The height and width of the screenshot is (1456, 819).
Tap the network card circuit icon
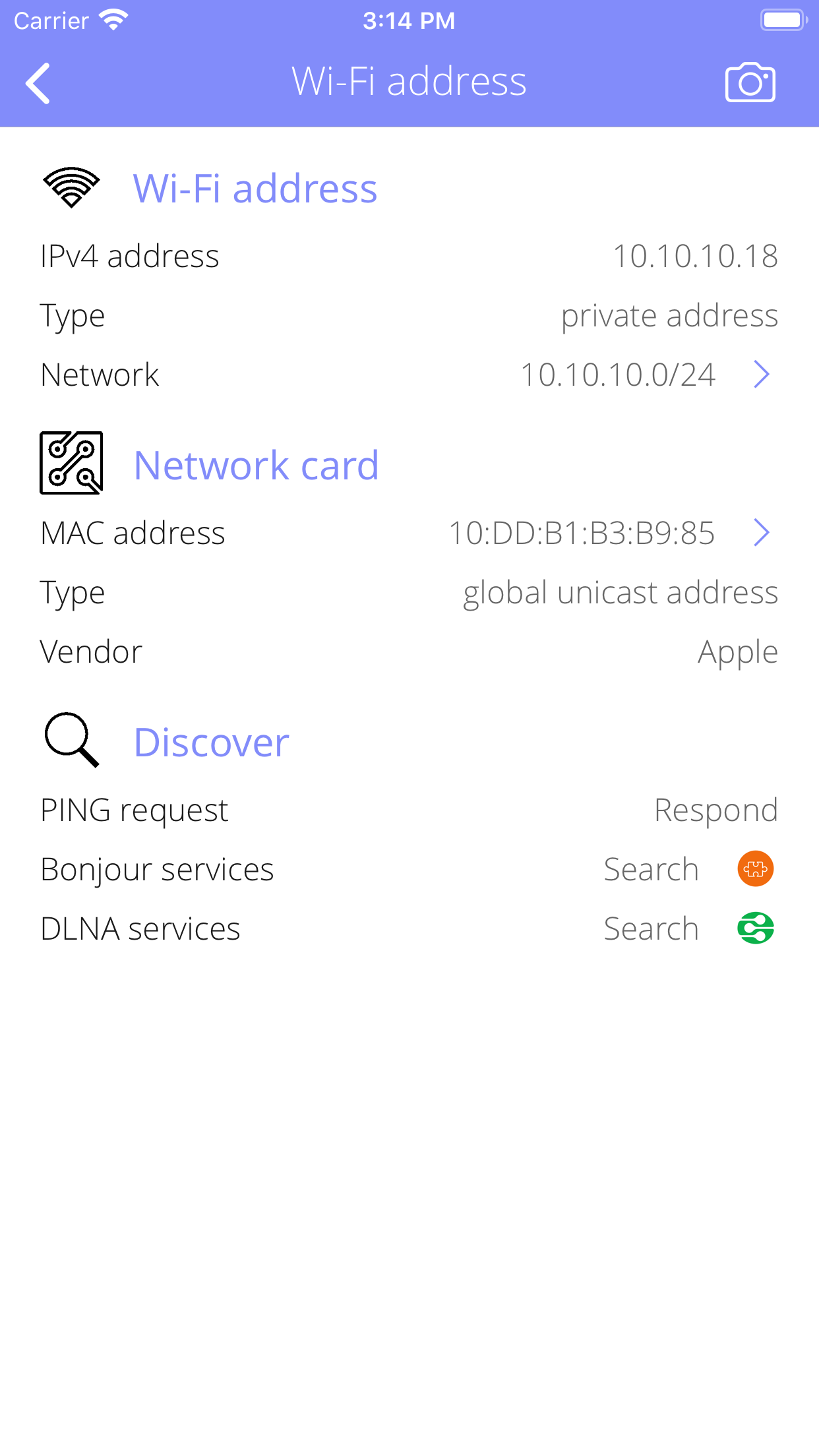[x=71, y=462]
